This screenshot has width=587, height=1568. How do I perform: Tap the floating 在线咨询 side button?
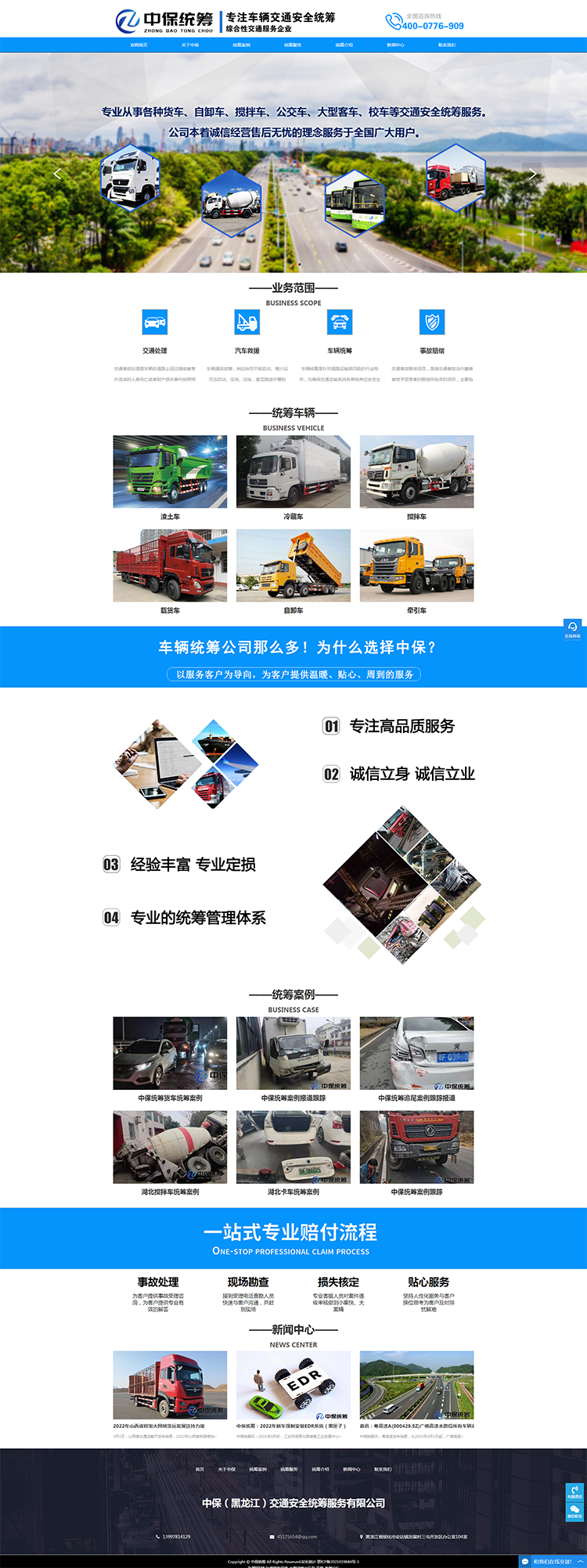click(573, 629)
